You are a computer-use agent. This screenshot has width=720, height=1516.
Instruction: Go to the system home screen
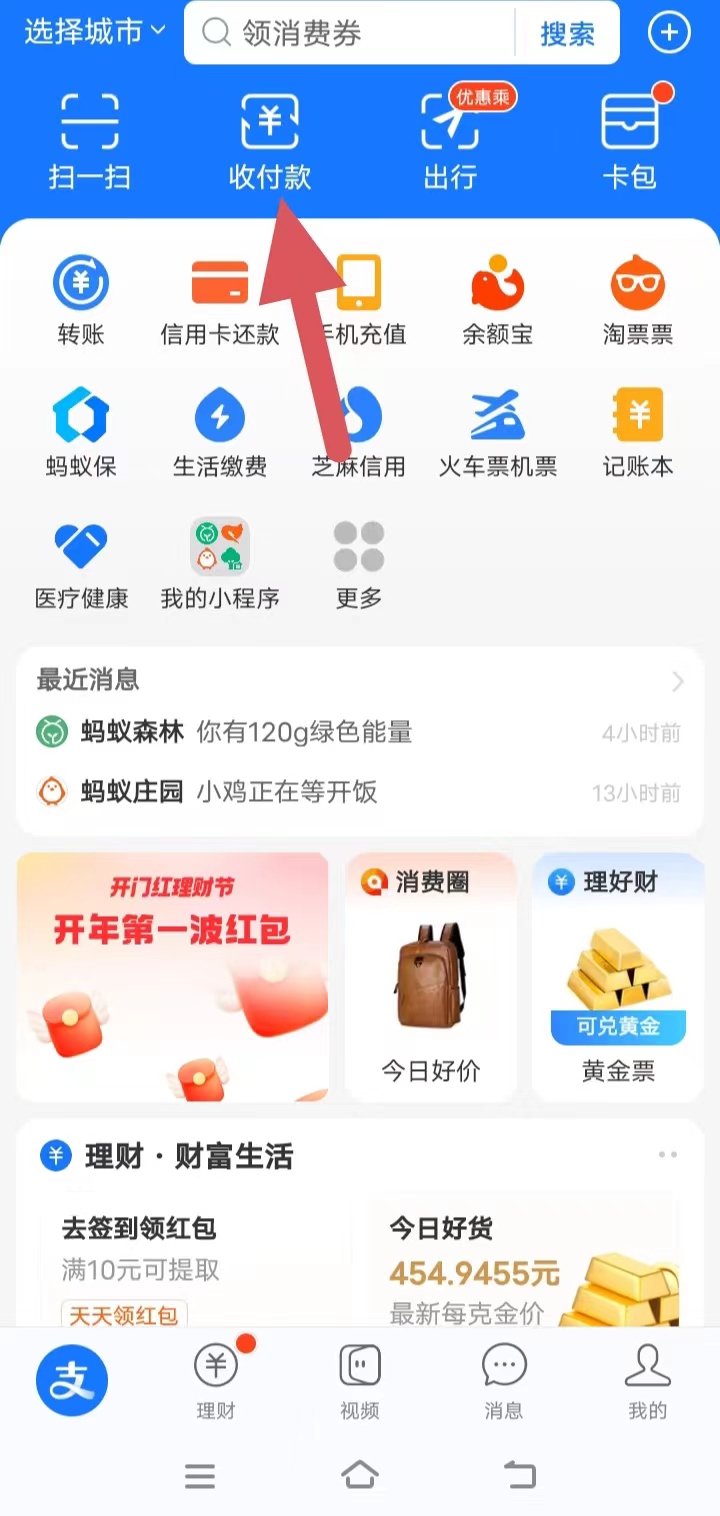coord(360,1474)
